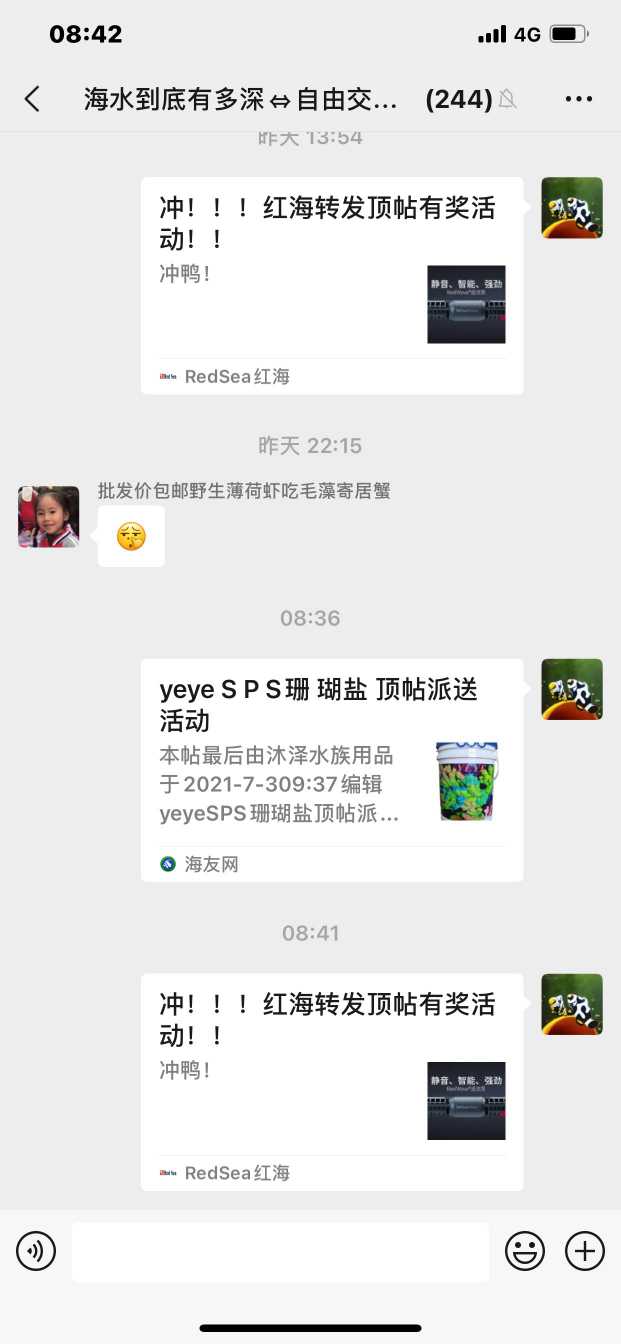View profile of 批发价包邮野生薄荷虾吃毛藻寄居蟹 via avatar
Viewport: 621px width, 1344px height.
pyautogui.click(x=49, y=517)
